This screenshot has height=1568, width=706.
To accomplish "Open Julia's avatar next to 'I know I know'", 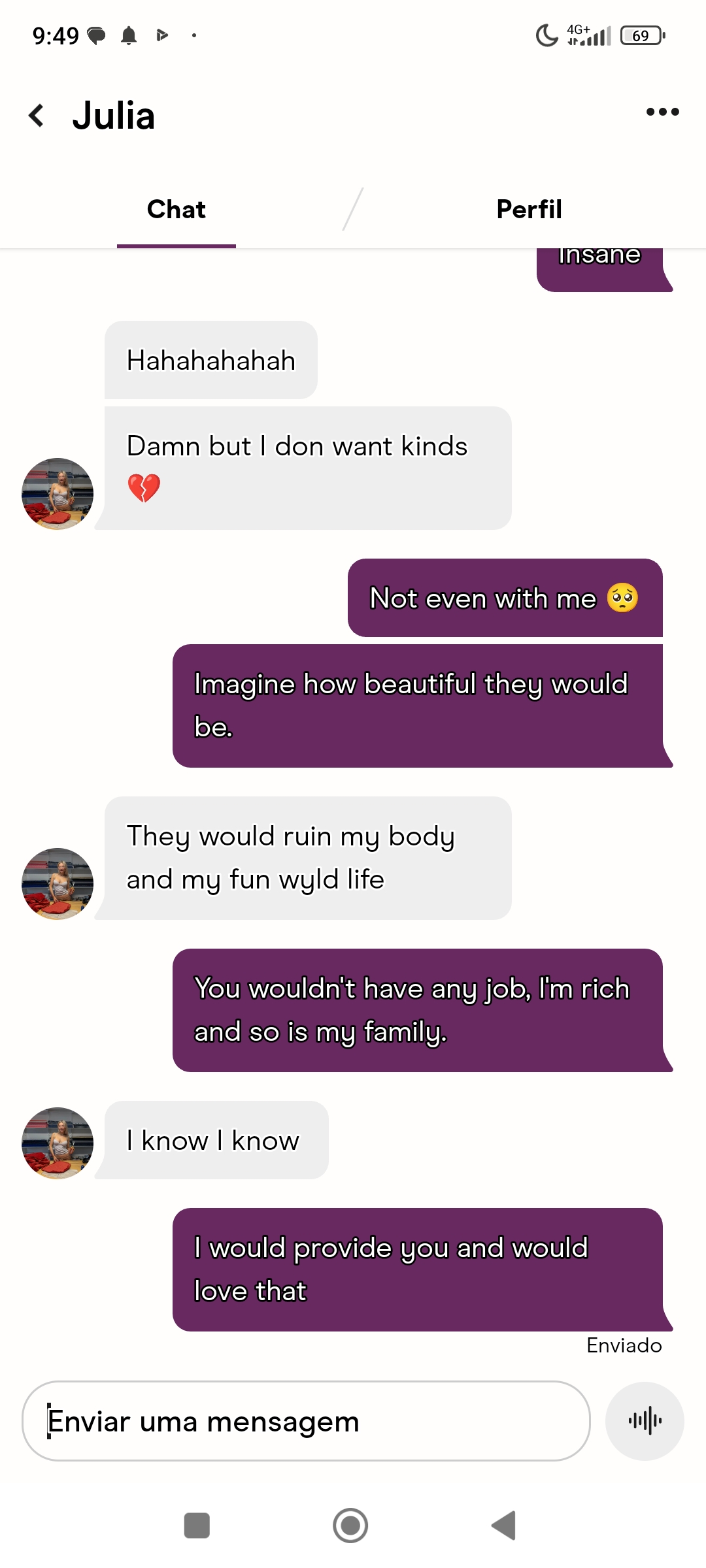I will 58,1143.
